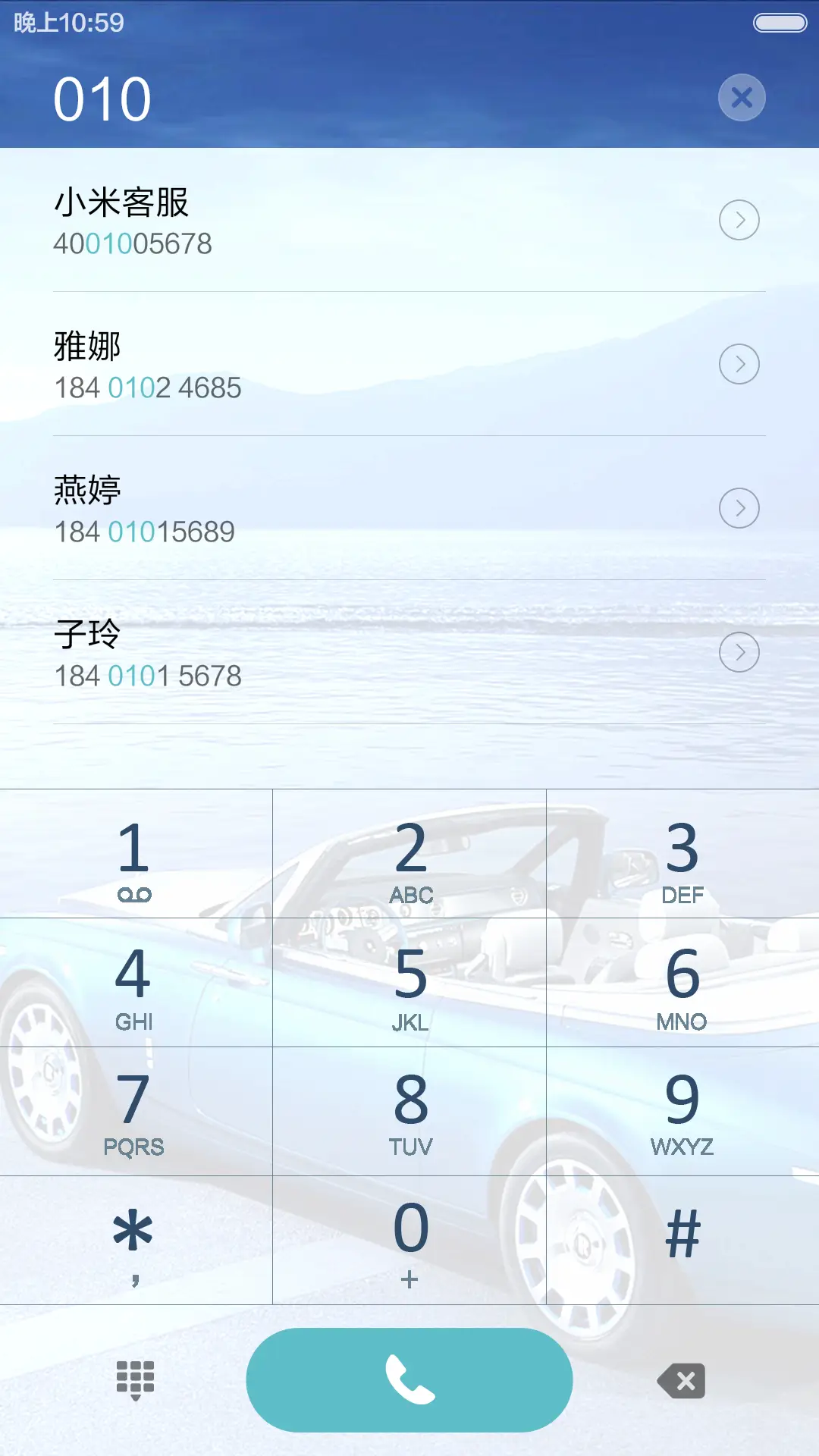Tap the green call button
Screen dimensions: 819x1456
tap(409, 1380)
